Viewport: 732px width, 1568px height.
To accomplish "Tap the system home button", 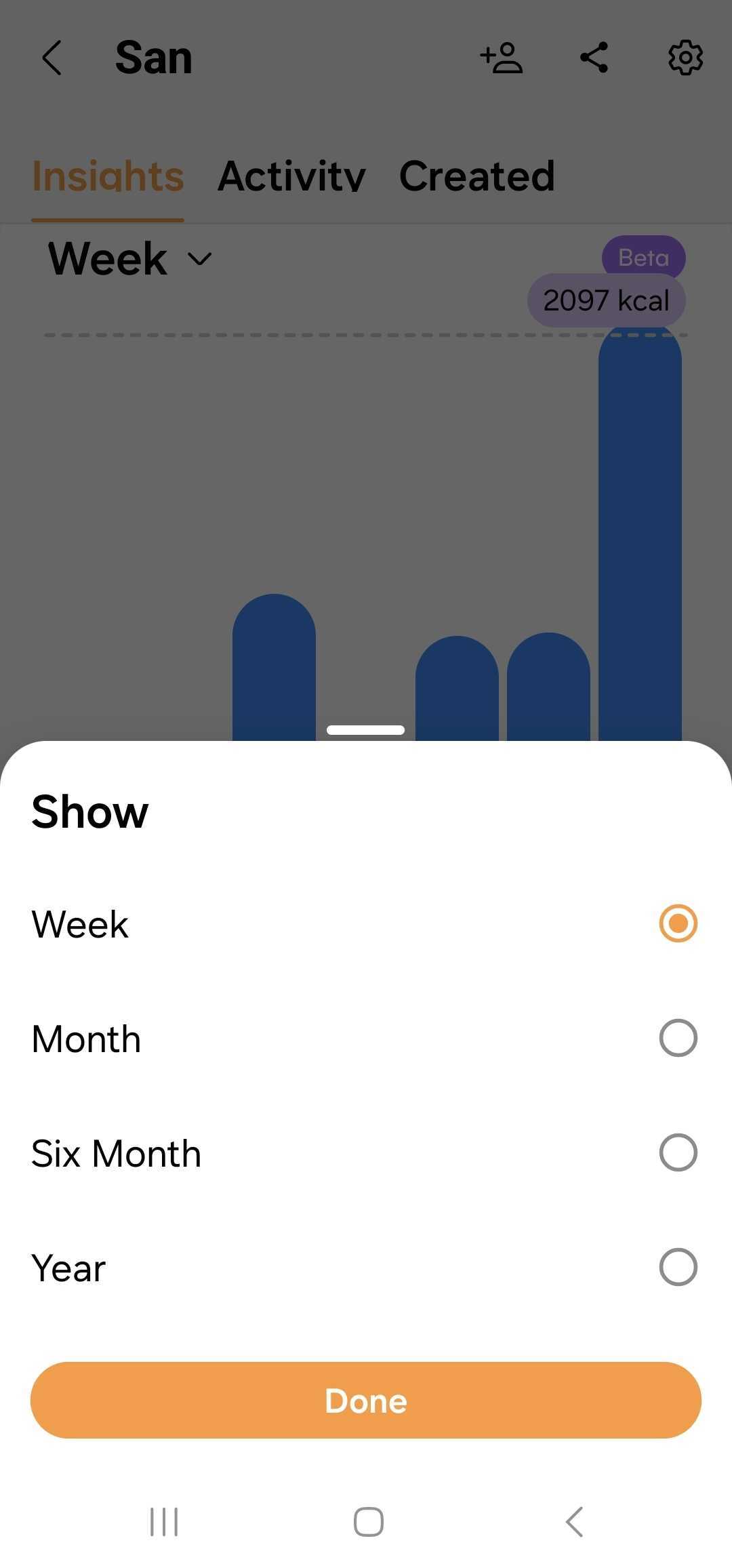I will pyautogui.click(x=368, y=1522).
